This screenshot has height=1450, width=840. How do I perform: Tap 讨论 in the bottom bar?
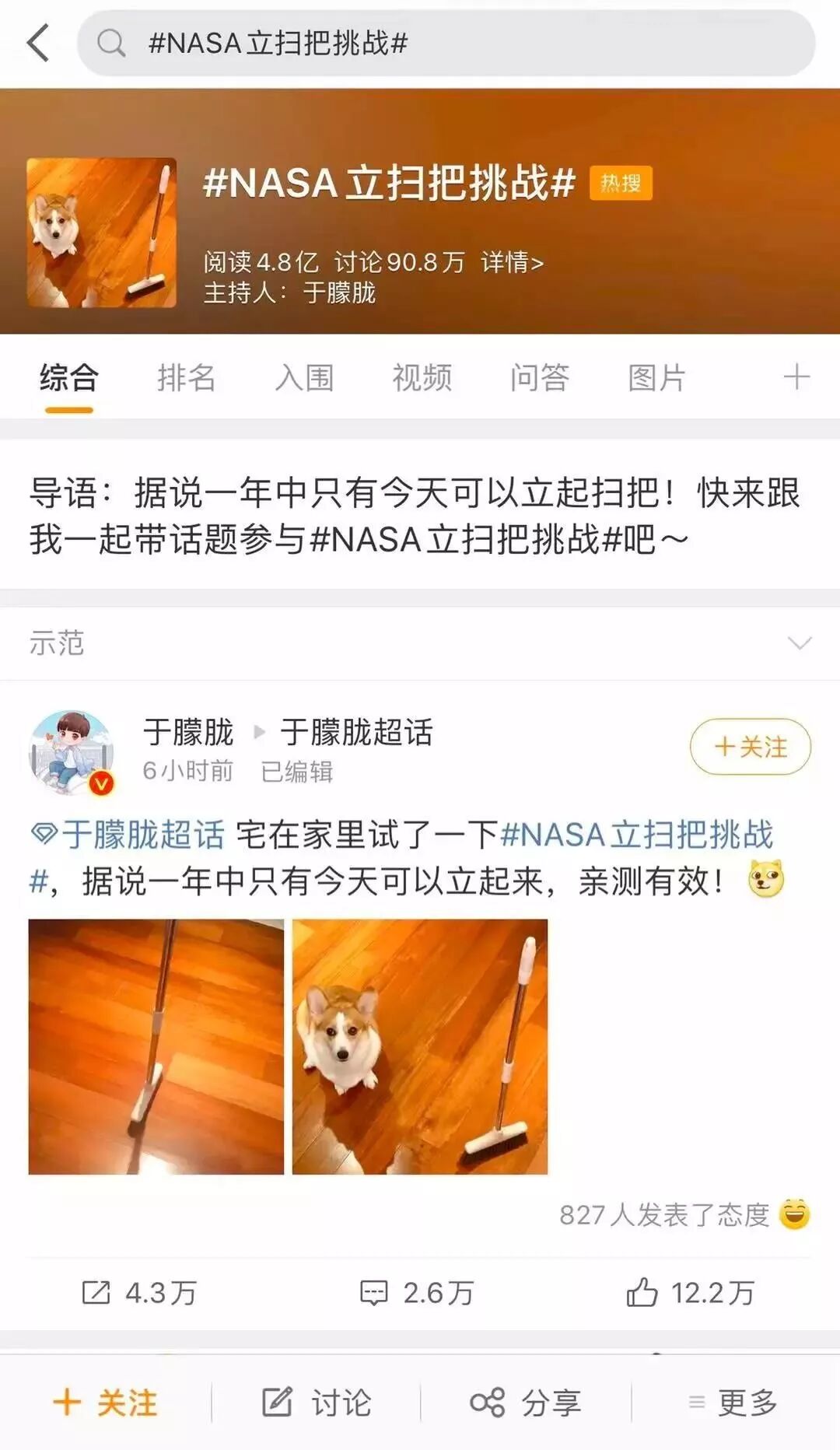click(317, 1403)
